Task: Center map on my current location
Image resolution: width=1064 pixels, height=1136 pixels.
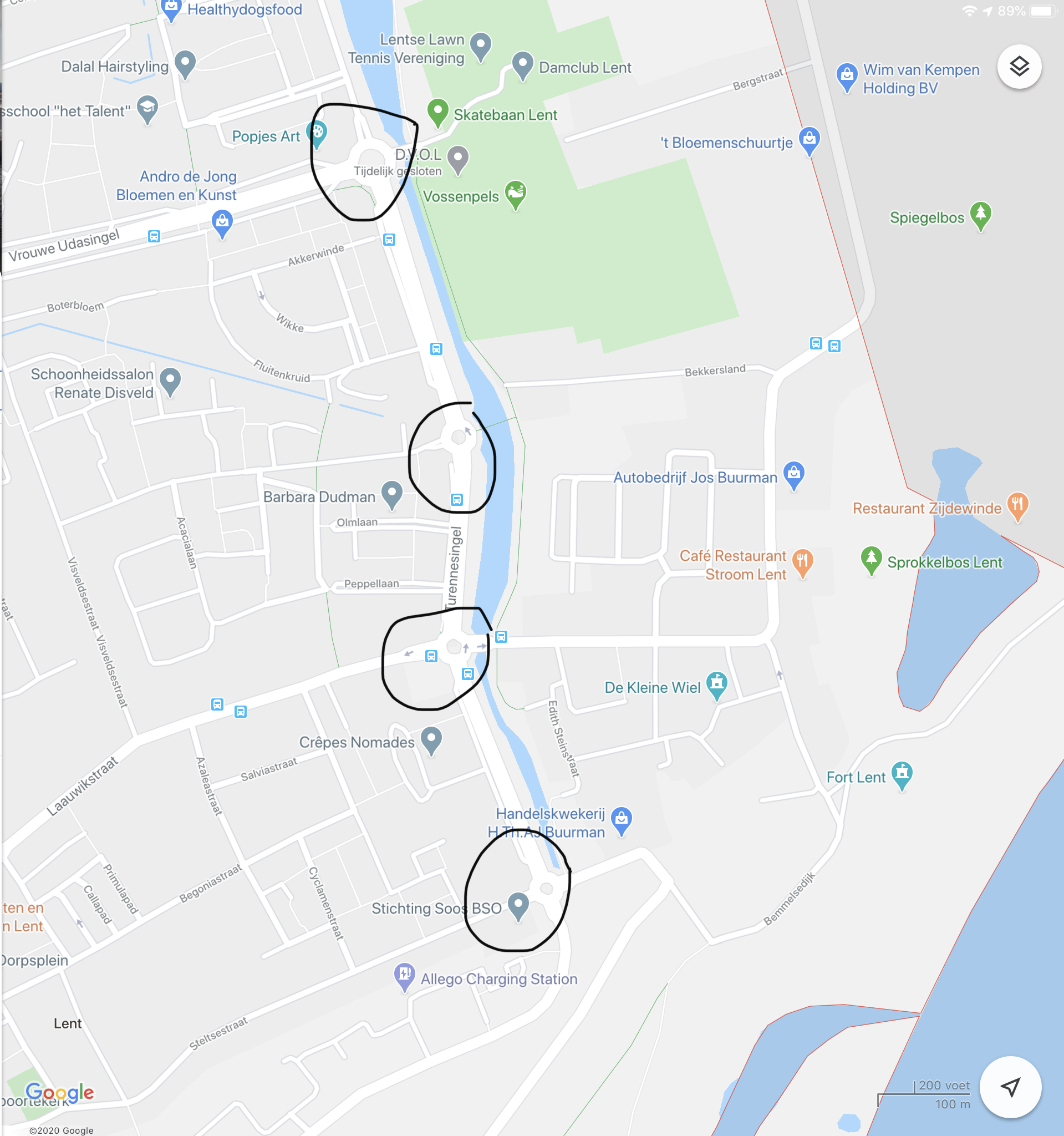Action: (1010, 1086)
